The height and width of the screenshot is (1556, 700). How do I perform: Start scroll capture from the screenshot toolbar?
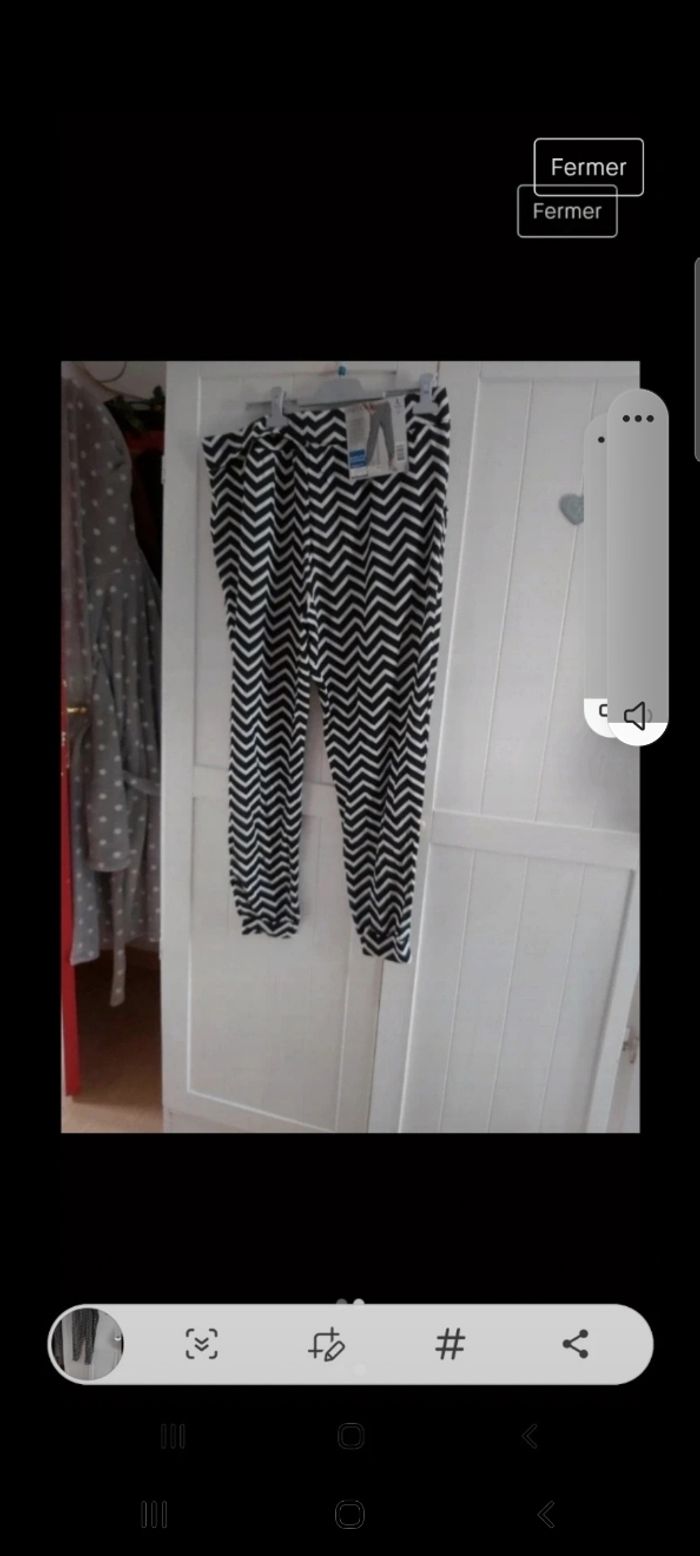point(202,1344)
